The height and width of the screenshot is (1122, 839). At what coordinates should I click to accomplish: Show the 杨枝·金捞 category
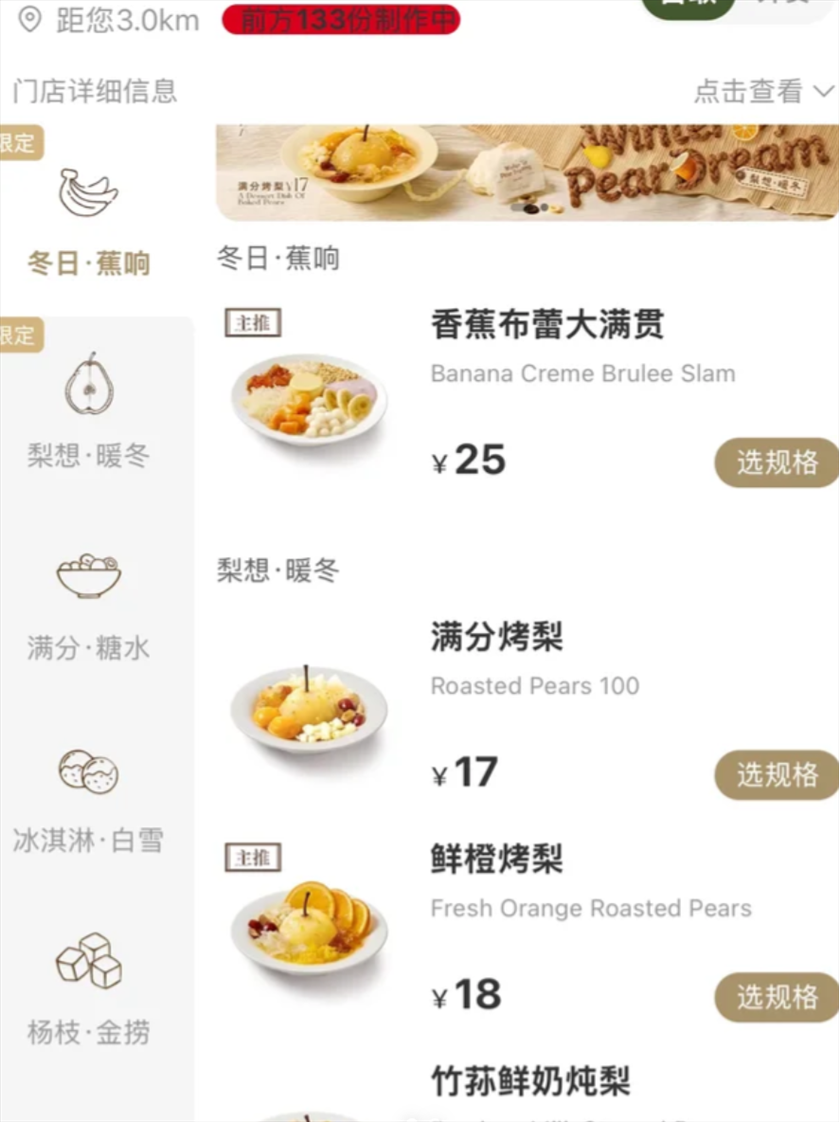click(88, 988)
